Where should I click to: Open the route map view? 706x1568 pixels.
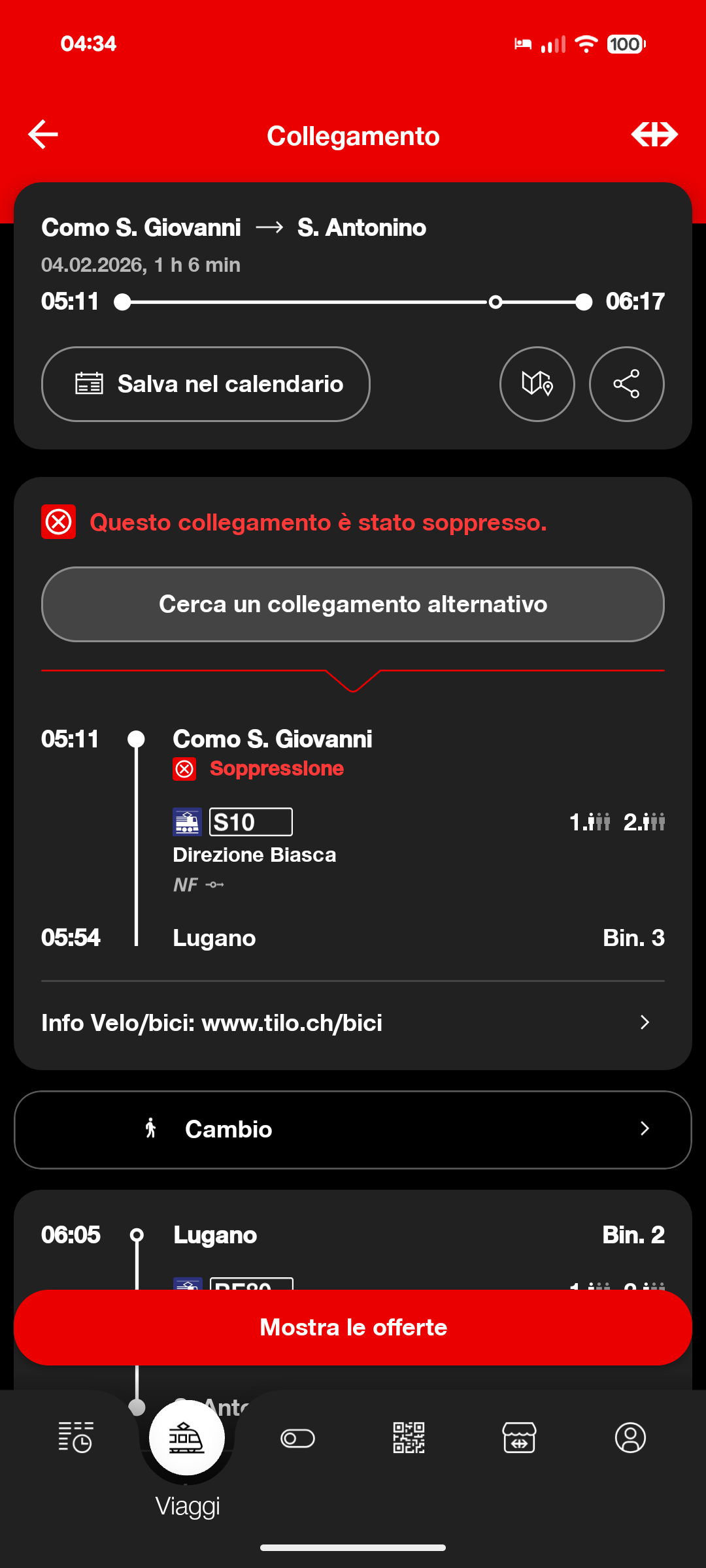point(537,384)
